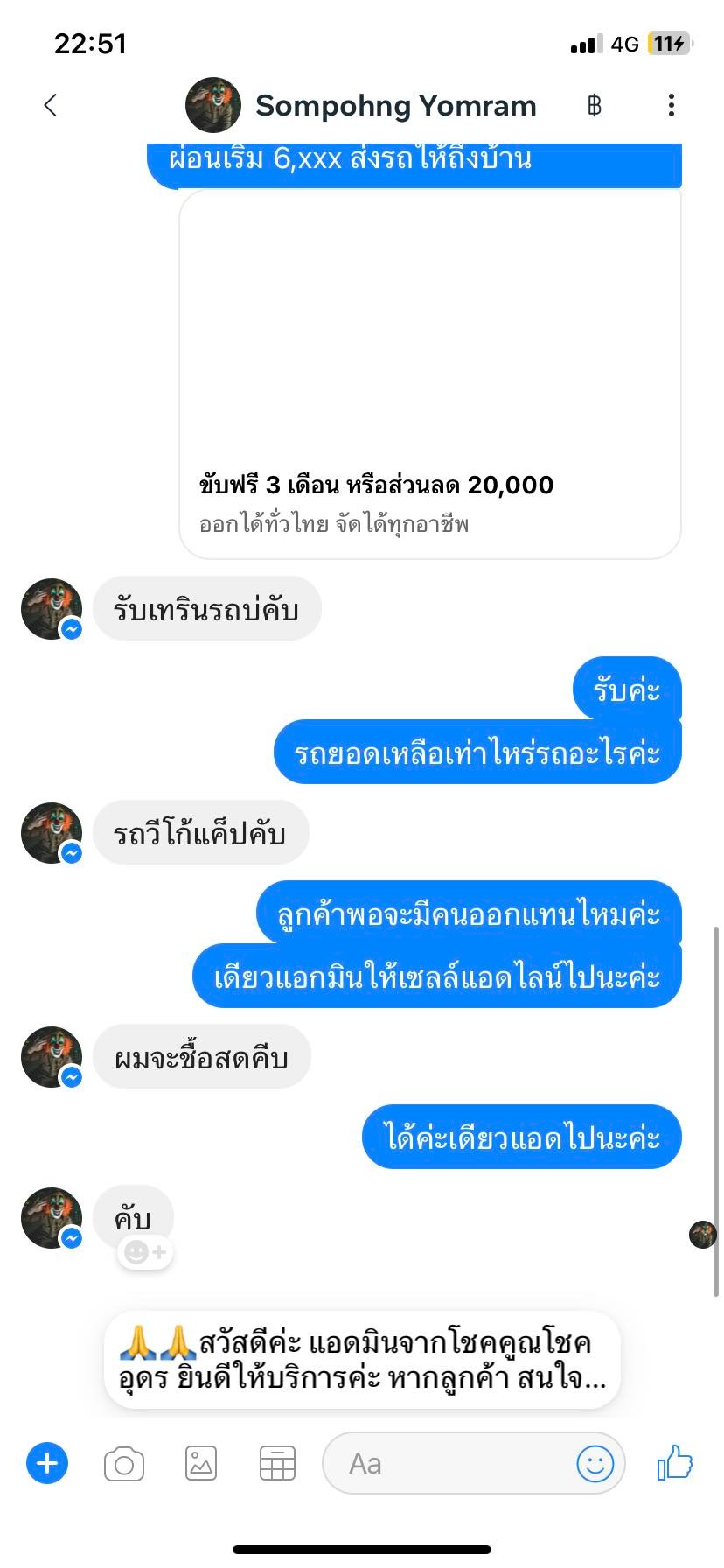Open the three-dot overflow menu
This screenshot has height=1568, width=724.
(671, 106)
